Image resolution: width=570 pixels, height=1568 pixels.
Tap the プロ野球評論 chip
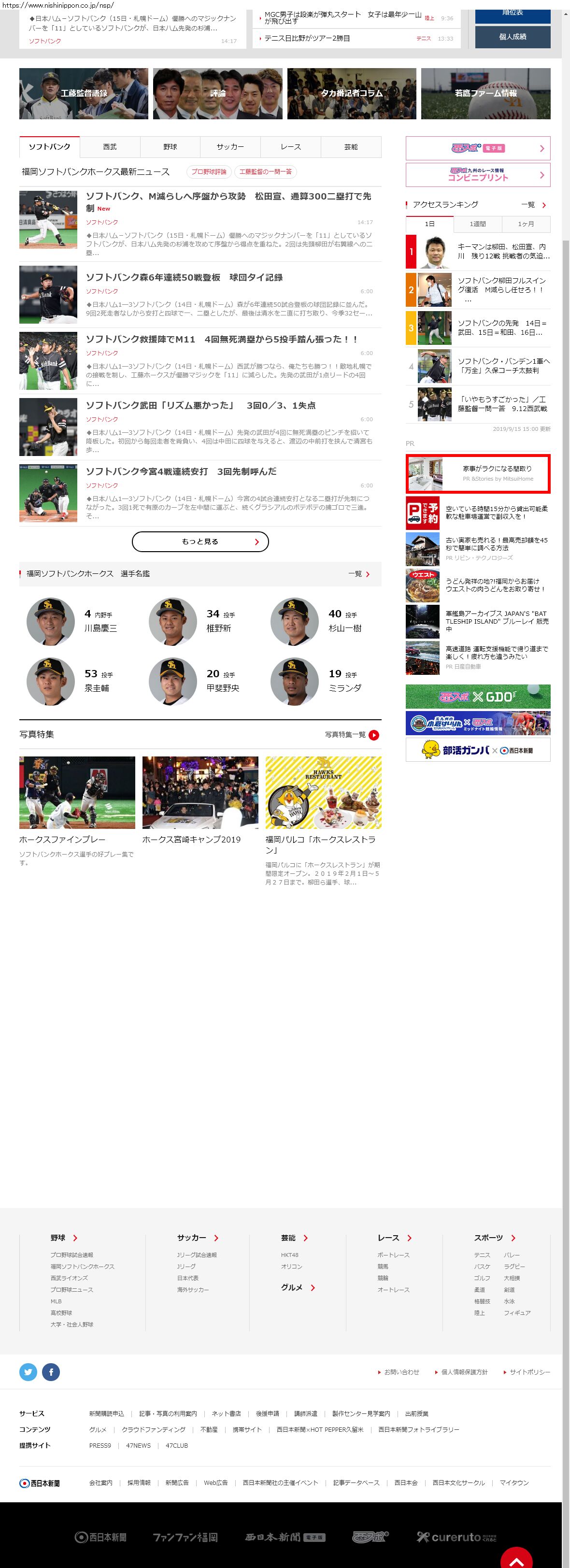(x=209, y=172)
